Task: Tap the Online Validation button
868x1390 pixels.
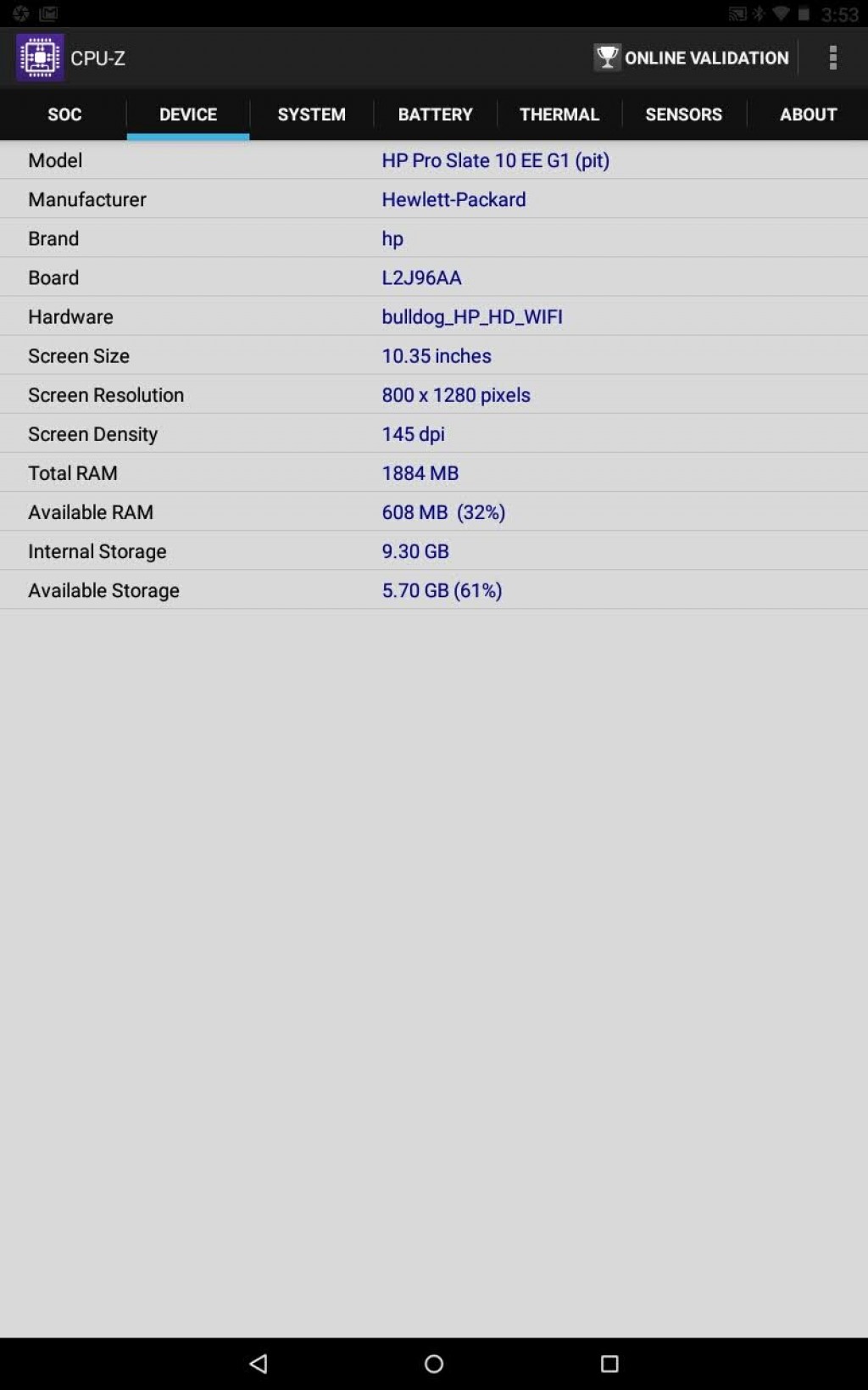Action: pos(692,58)
